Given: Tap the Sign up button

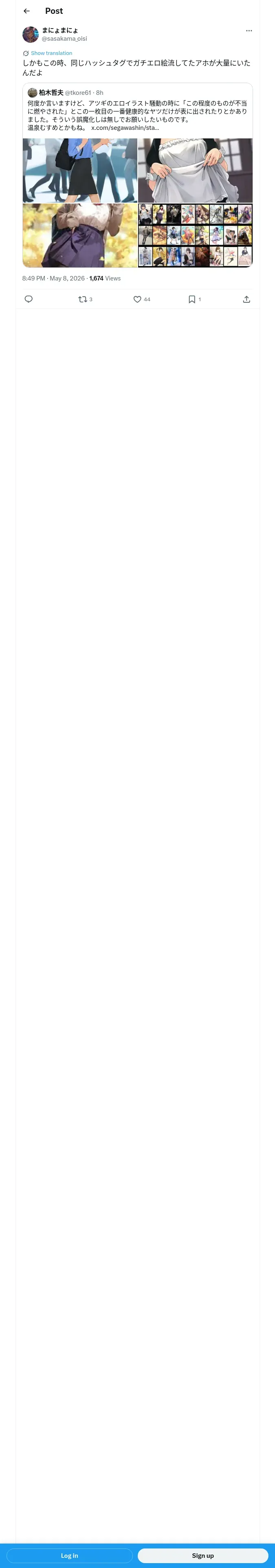Looking at the screenshot, I should coord(203,1555).
